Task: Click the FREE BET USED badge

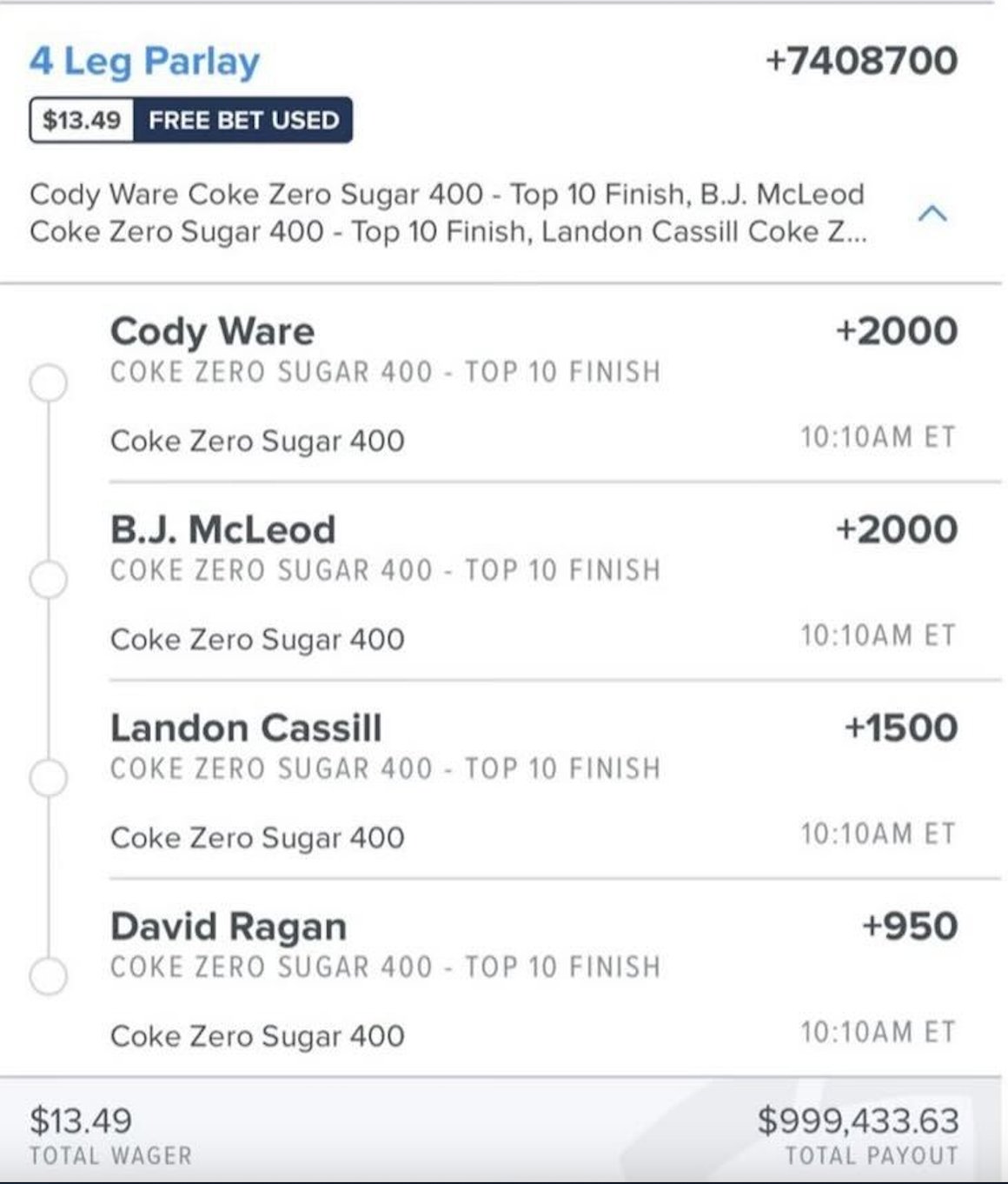Action: [246, 121]
